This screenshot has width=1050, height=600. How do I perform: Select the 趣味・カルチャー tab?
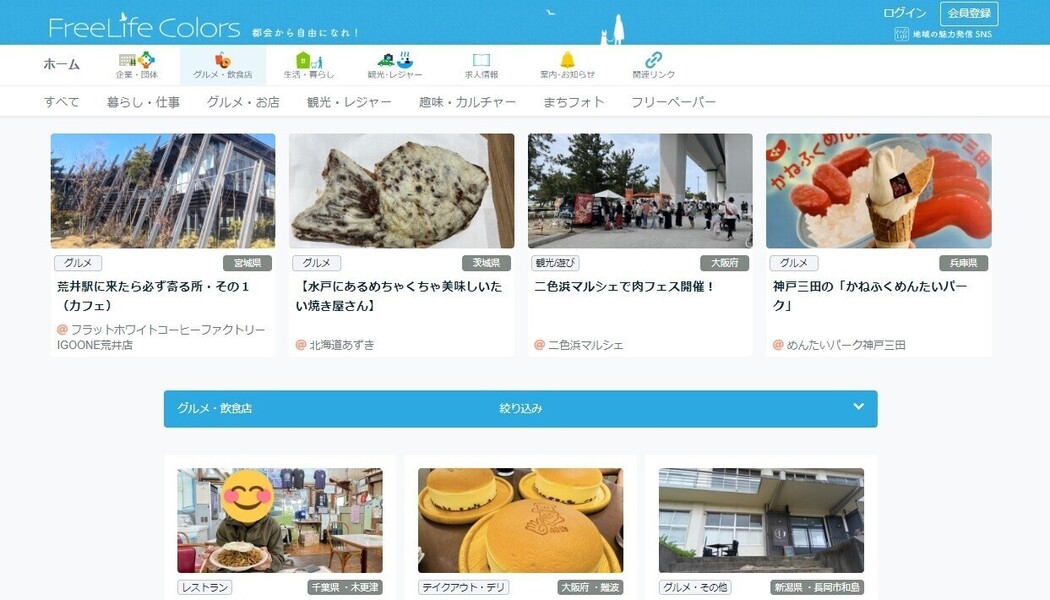467,102
